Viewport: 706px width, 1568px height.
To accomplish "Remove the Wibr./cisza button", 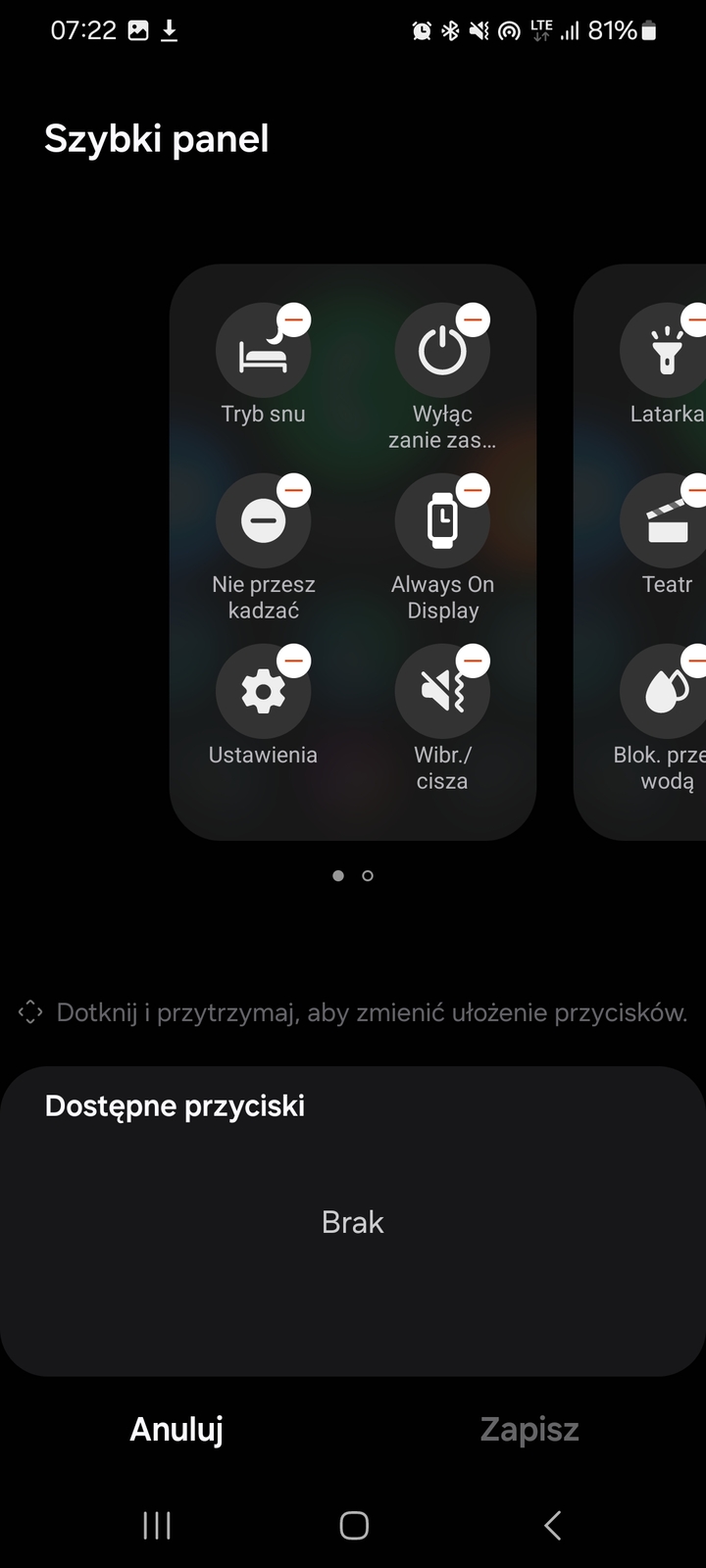I will [x=474, y=661].
